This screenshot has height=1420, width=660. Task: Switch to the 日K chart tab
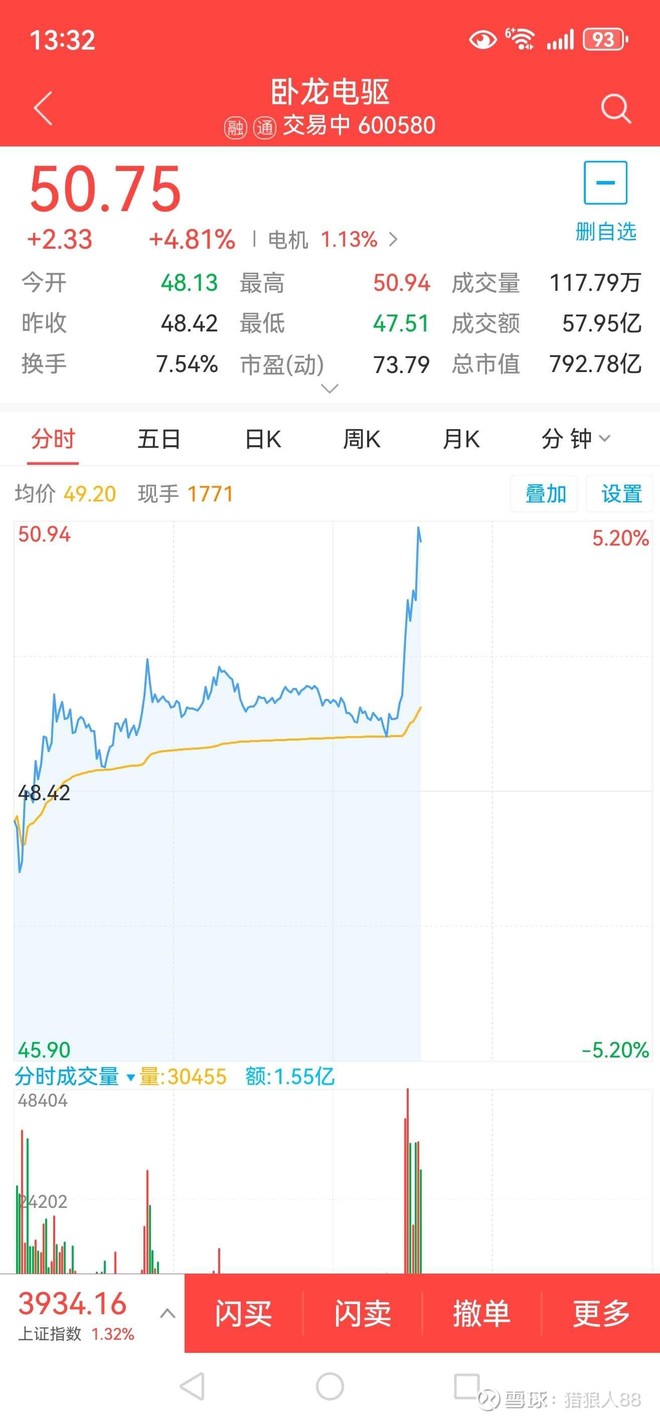point(262,439)
